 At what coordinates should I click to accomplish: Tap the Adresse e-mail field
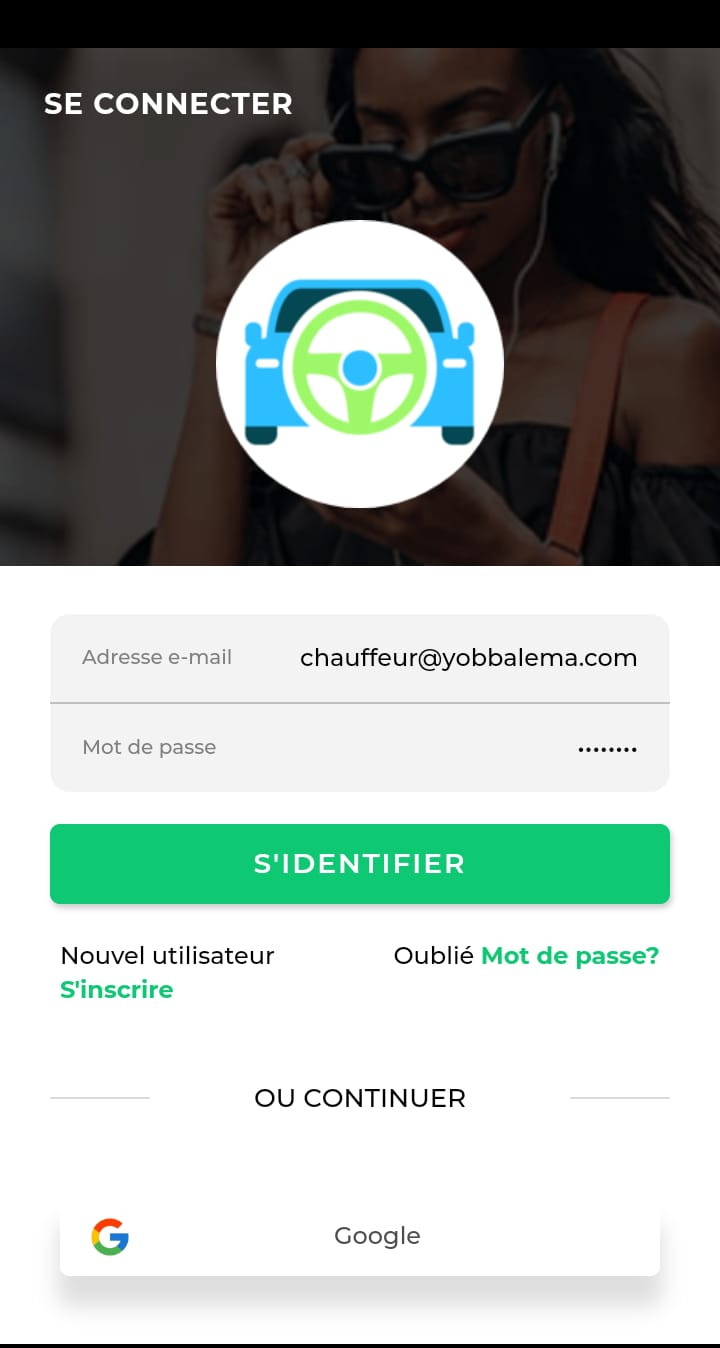click(467, 658)
